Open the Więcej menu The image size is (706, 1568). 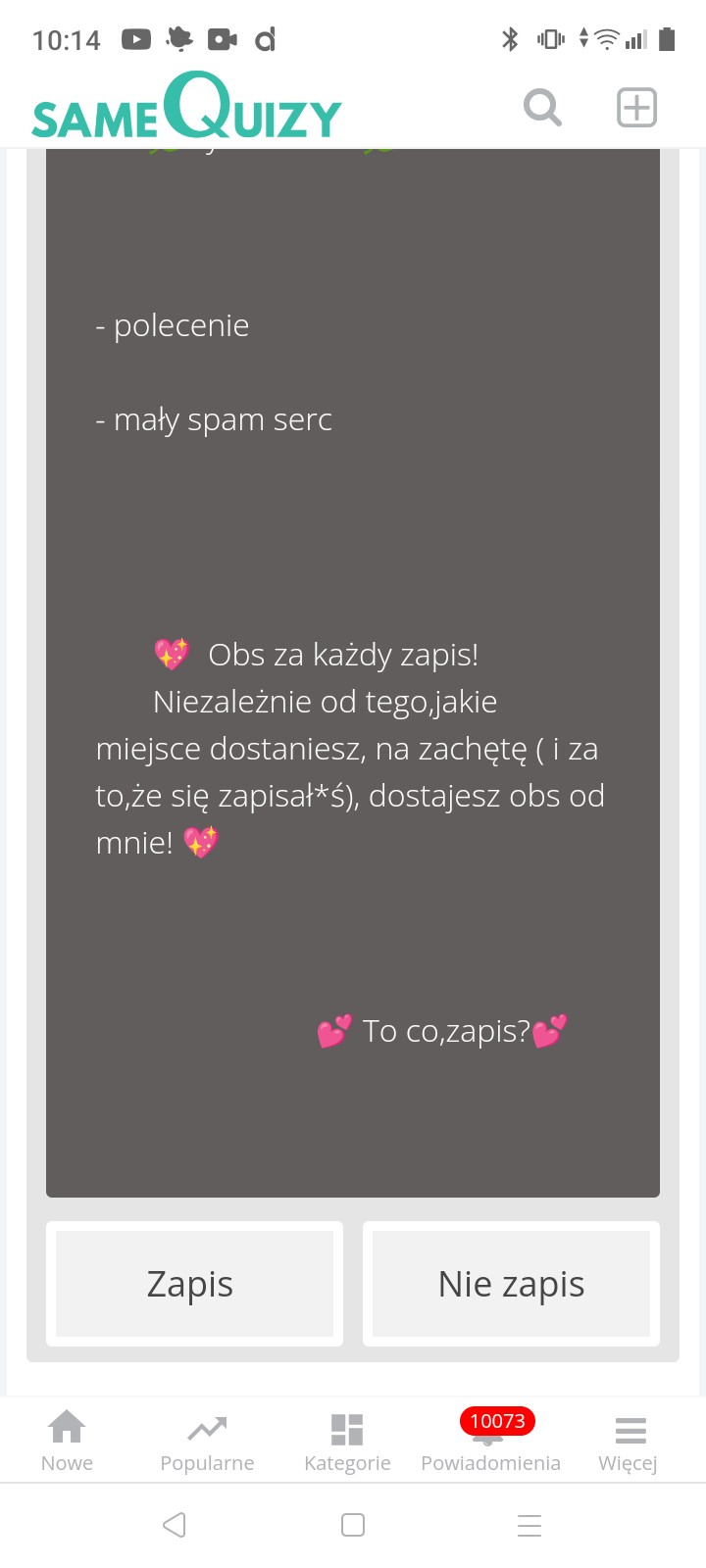(629, 1441)
